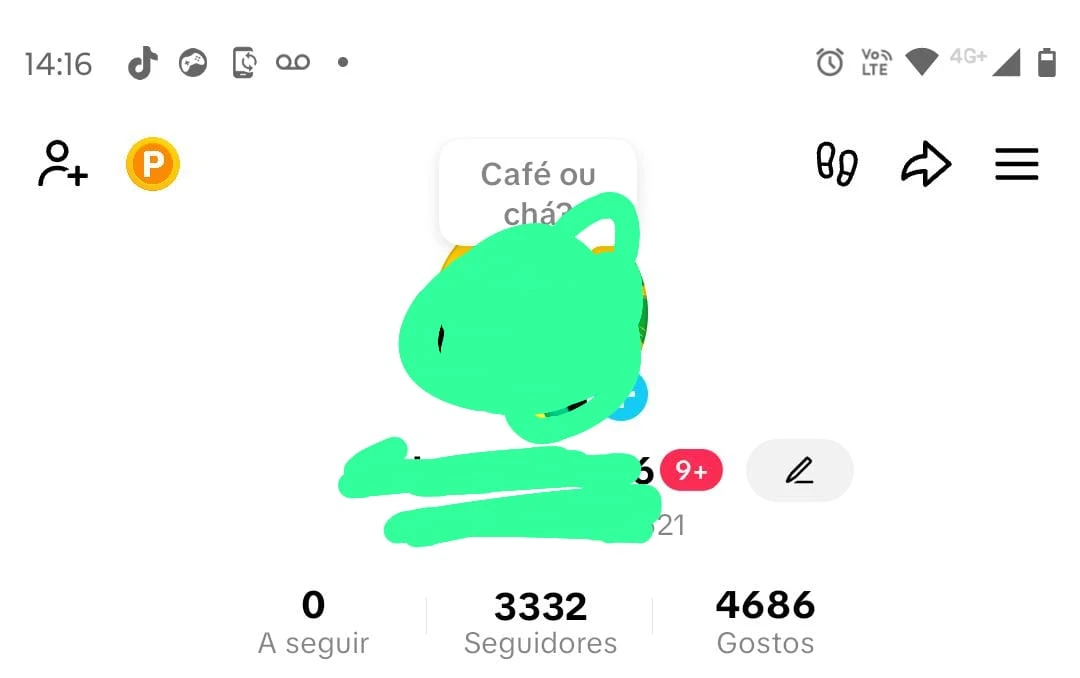View the 4686 Gostos details
Screen dimensions: 1080x678
(x=765, y=622)
